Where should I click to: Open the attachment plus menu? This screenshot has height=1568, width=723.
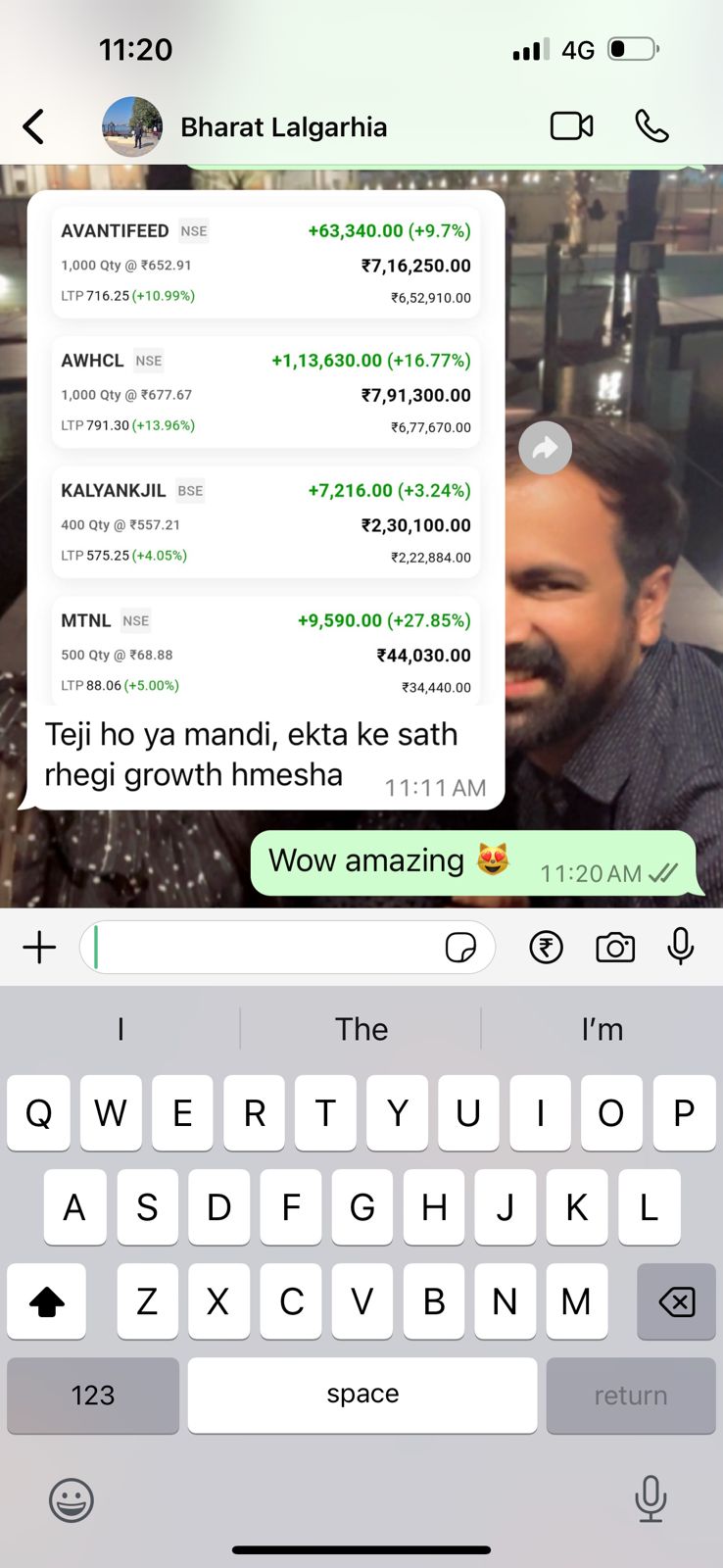[39, 948]
